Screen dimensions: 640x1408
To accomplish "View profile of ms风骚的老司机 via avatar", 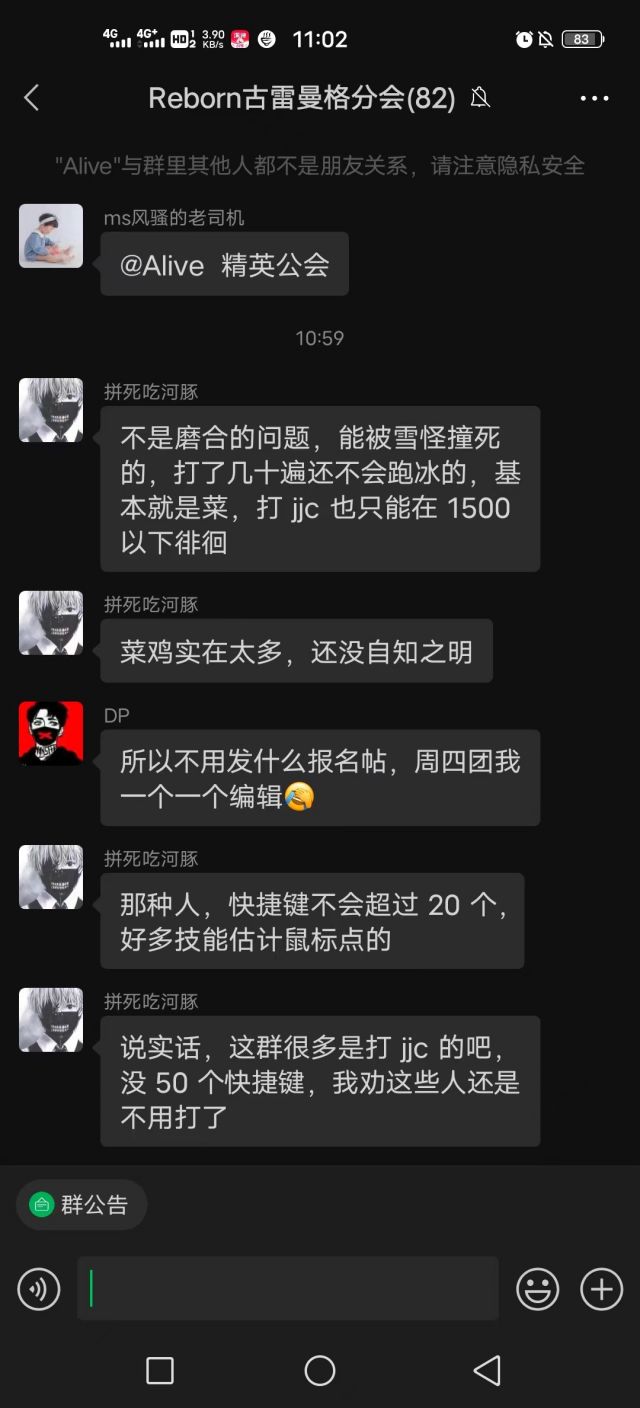I will tap(51, 236).
